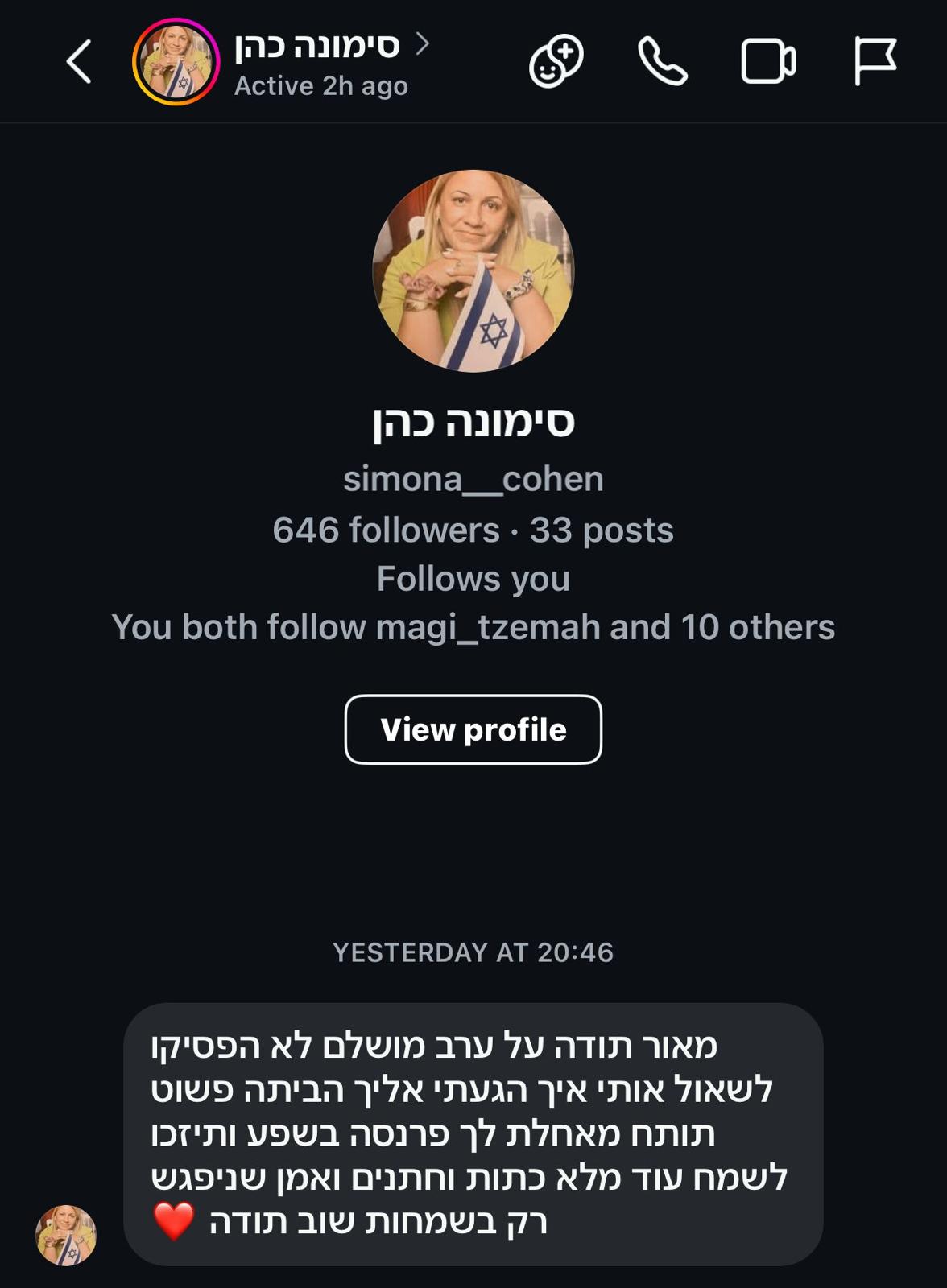This screenshot has height=1288, width=947.
Task: Start a video call with סימונה כהן
Action: 767,61
